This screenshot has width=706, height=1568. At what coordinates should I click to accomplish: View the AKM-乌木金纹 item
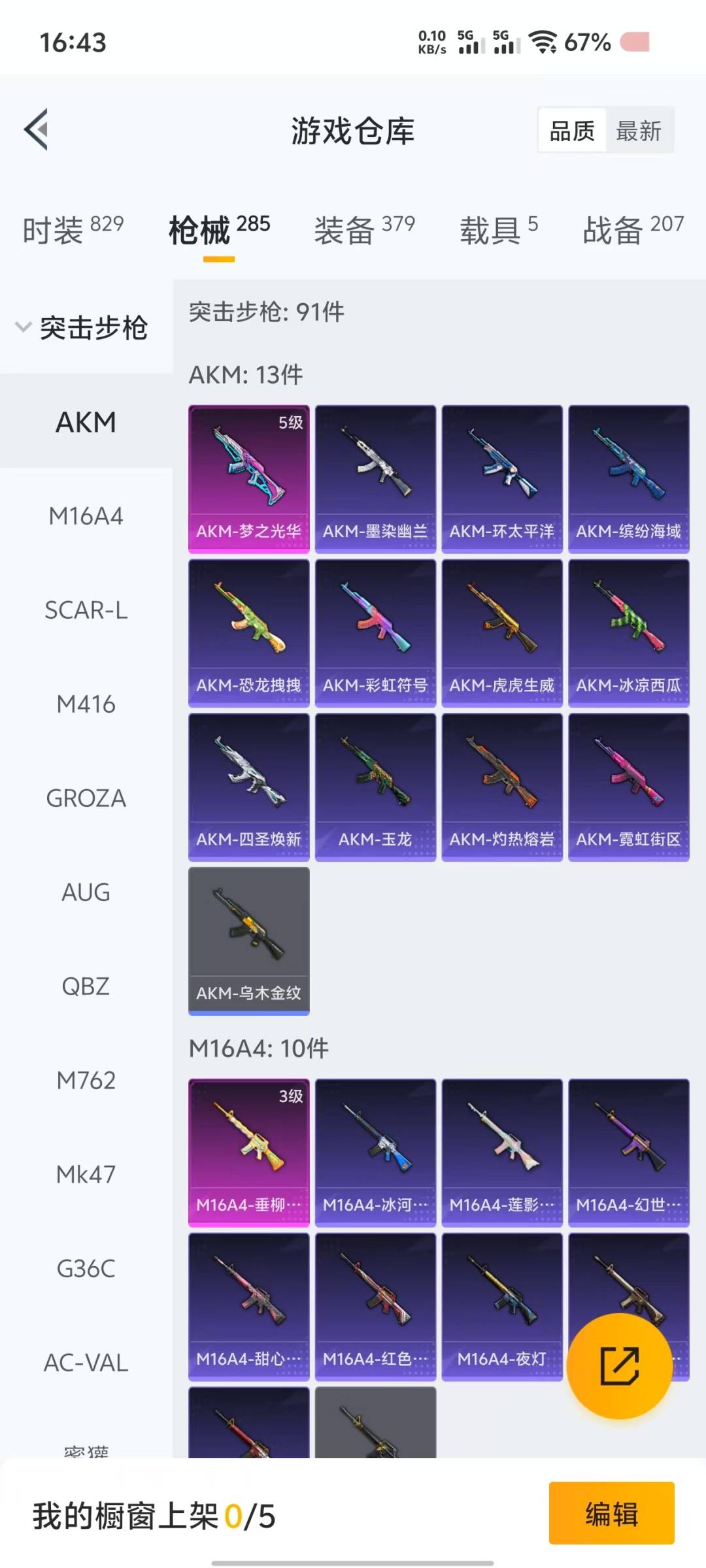pyautogui.click(x=249, y=941)
